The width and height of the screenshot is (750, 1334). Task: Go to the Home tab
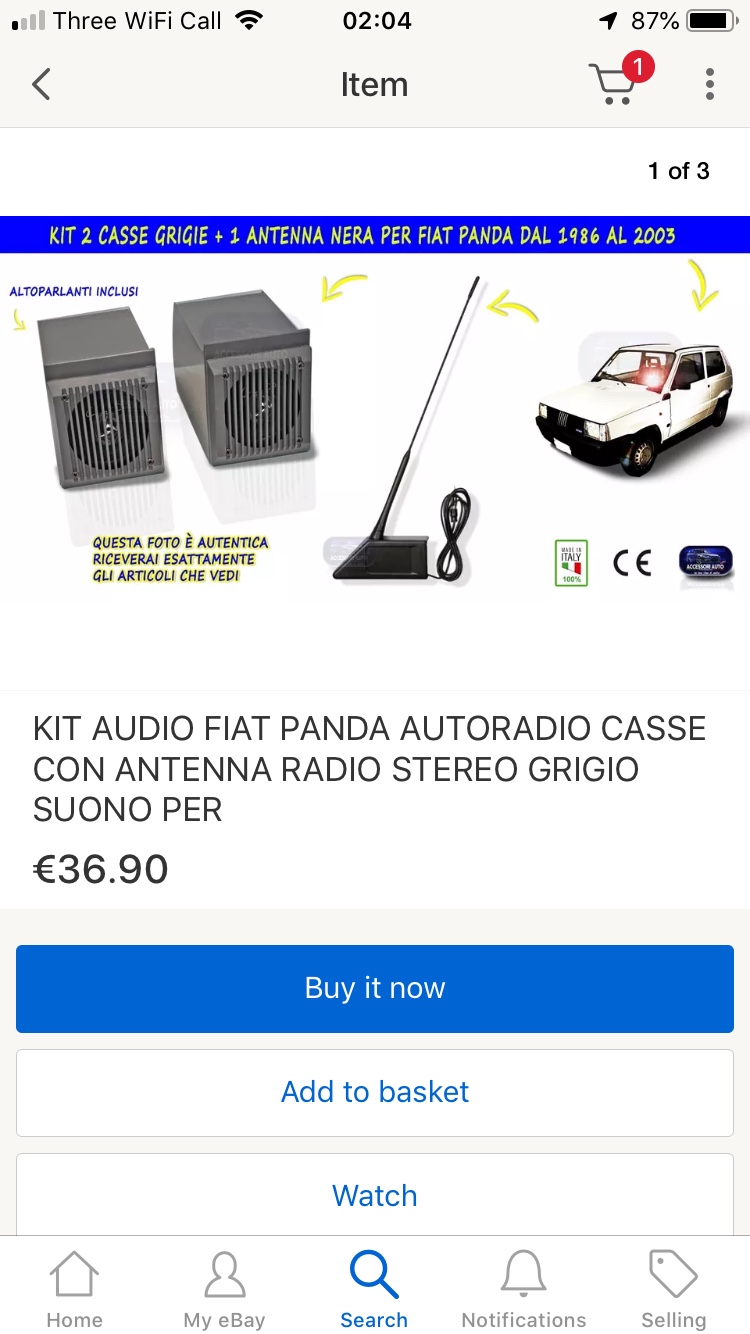pos(75,1290)
